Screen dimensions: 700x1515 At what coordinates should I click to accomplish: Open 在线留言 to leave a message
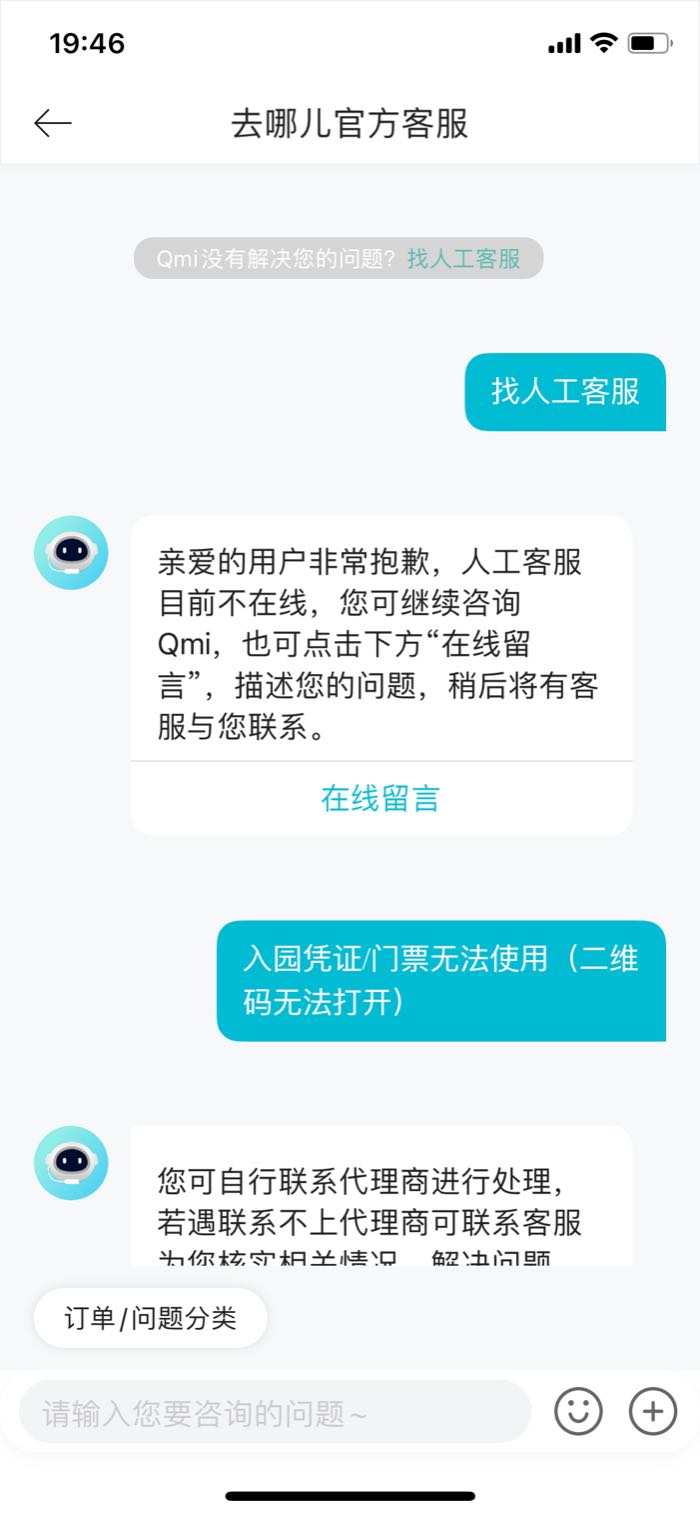pos(381,798)
